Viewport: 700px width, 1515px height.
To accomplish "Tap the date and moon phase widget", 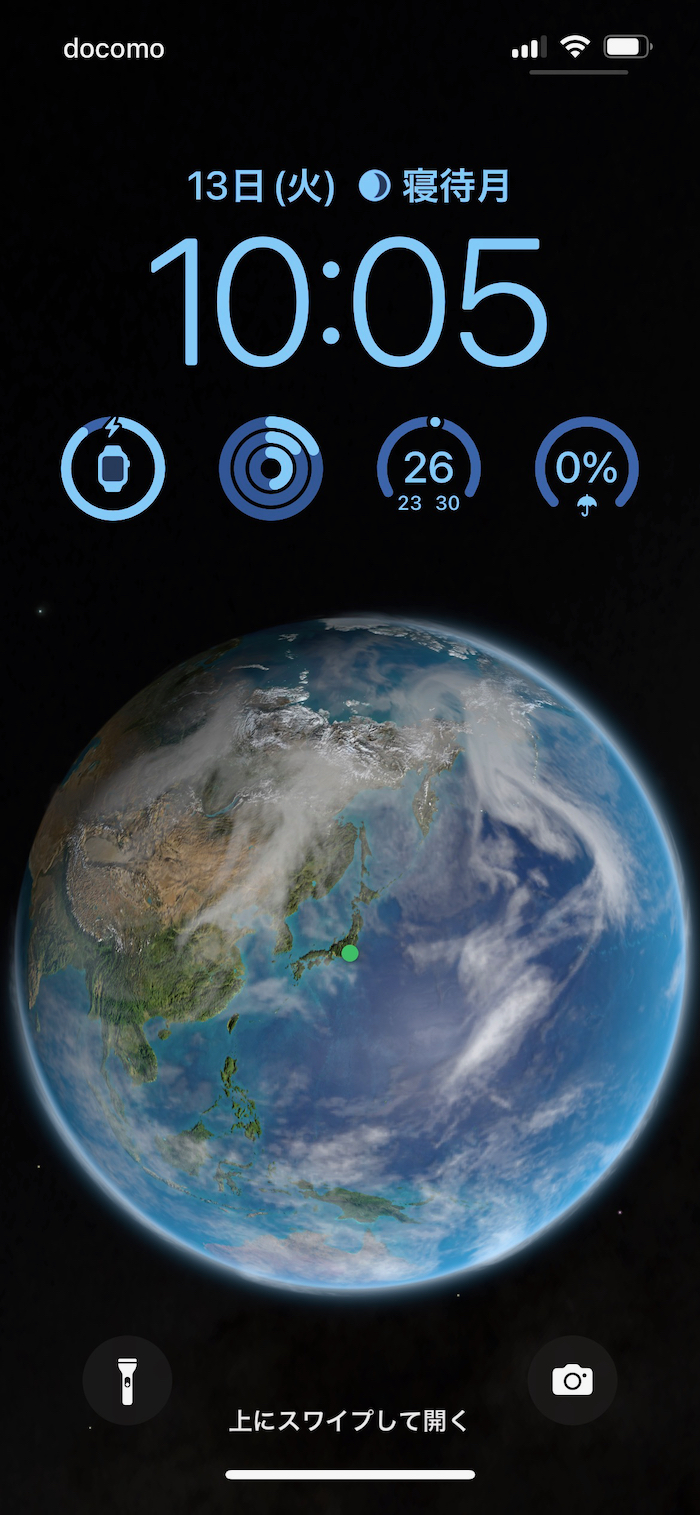I will point(349,186).
